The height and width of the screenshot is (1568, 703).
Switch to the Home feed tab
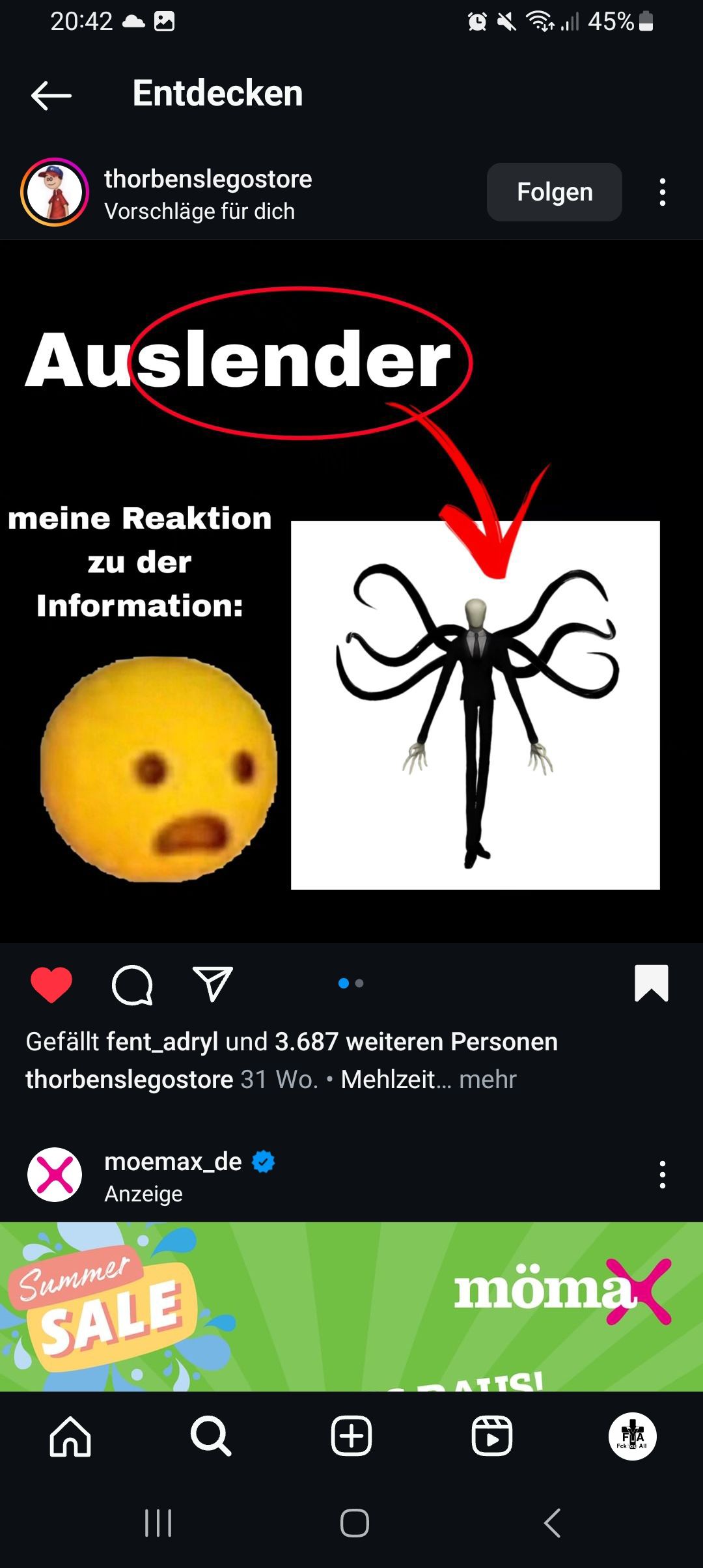pyautogui.click(x=70, y=1436)
